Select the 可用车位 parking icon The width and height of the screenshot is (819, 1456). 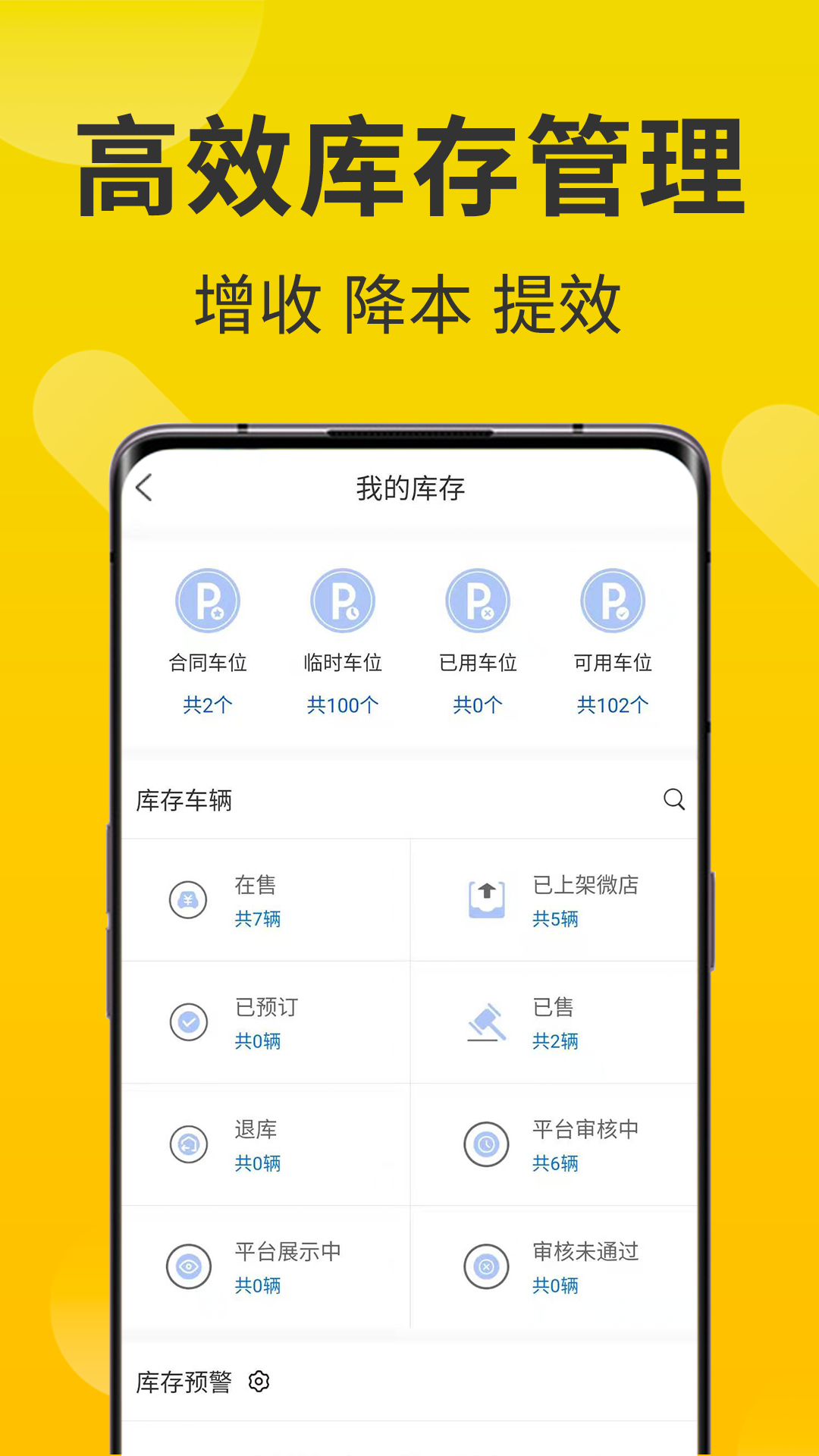tap(610, 601)
